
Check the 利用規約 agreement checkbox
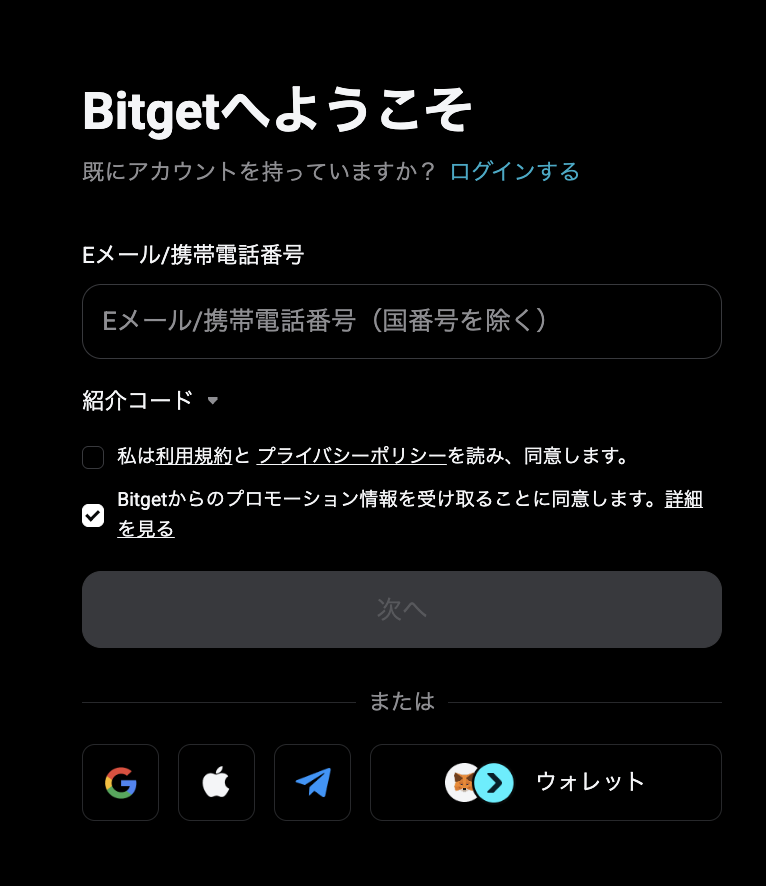pos(93,458)
